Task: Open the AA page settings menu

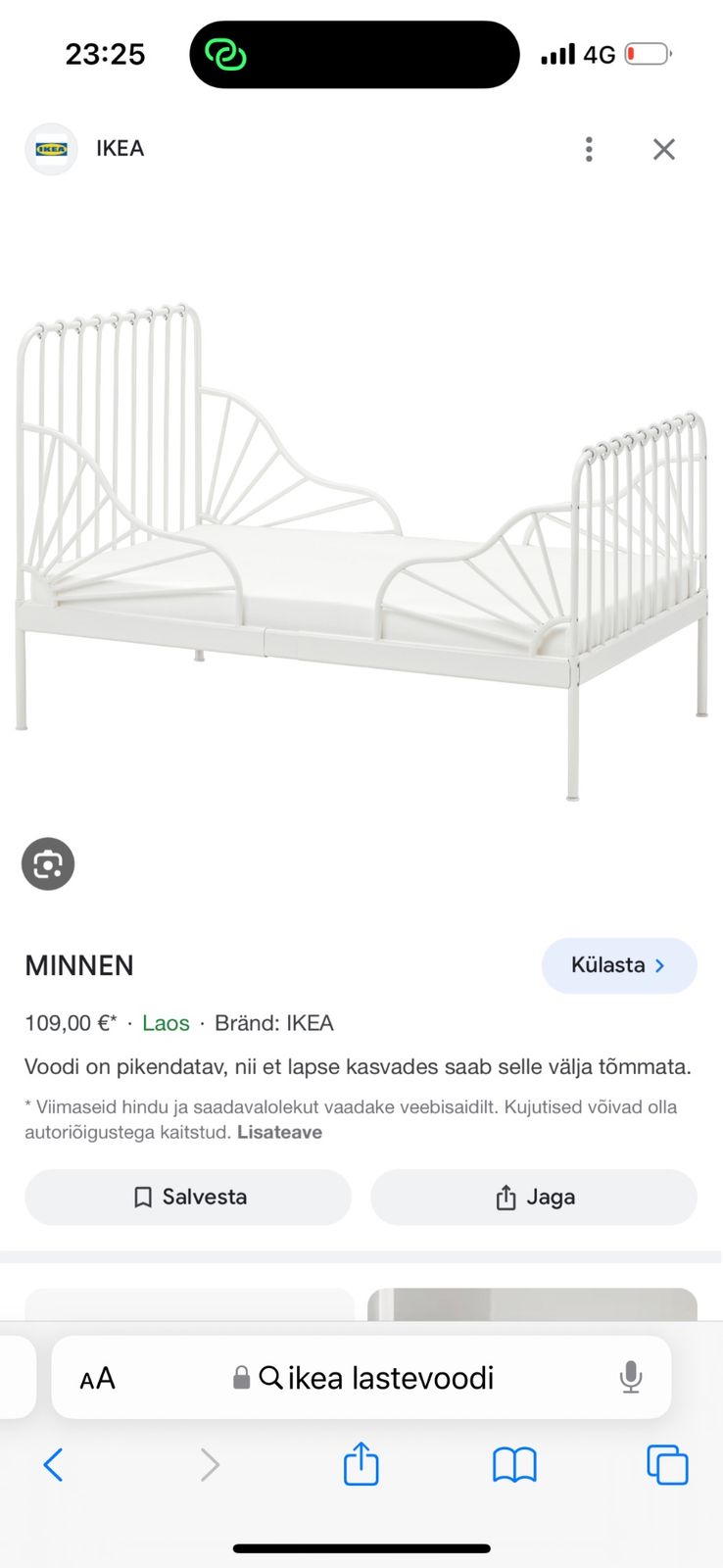Action: pyautogui.click(x=97, y=1379)
